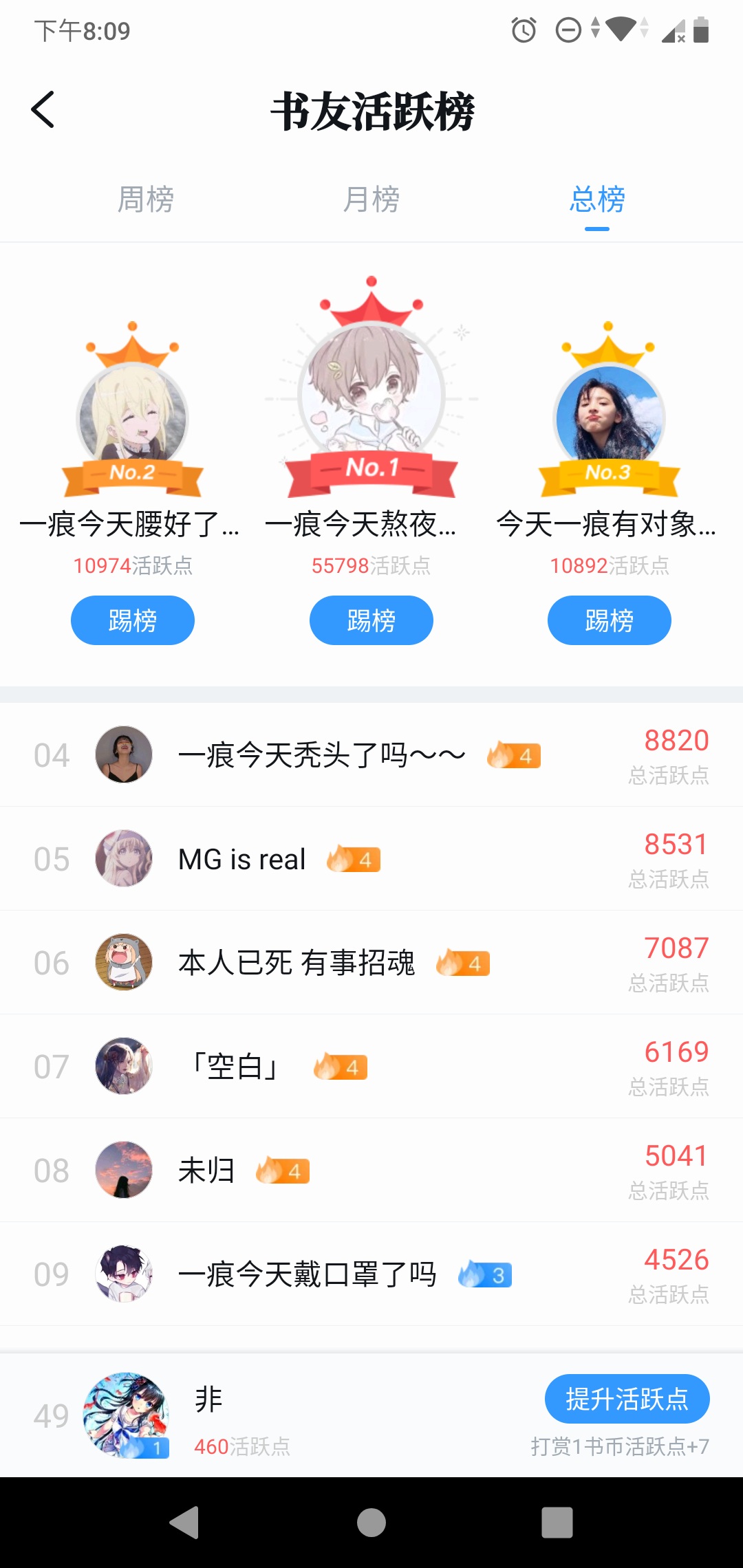The image size is (743, 1568).
Task: Open the No.1 user's avatar
Action: pyautogui.click(x=371, y=395)
